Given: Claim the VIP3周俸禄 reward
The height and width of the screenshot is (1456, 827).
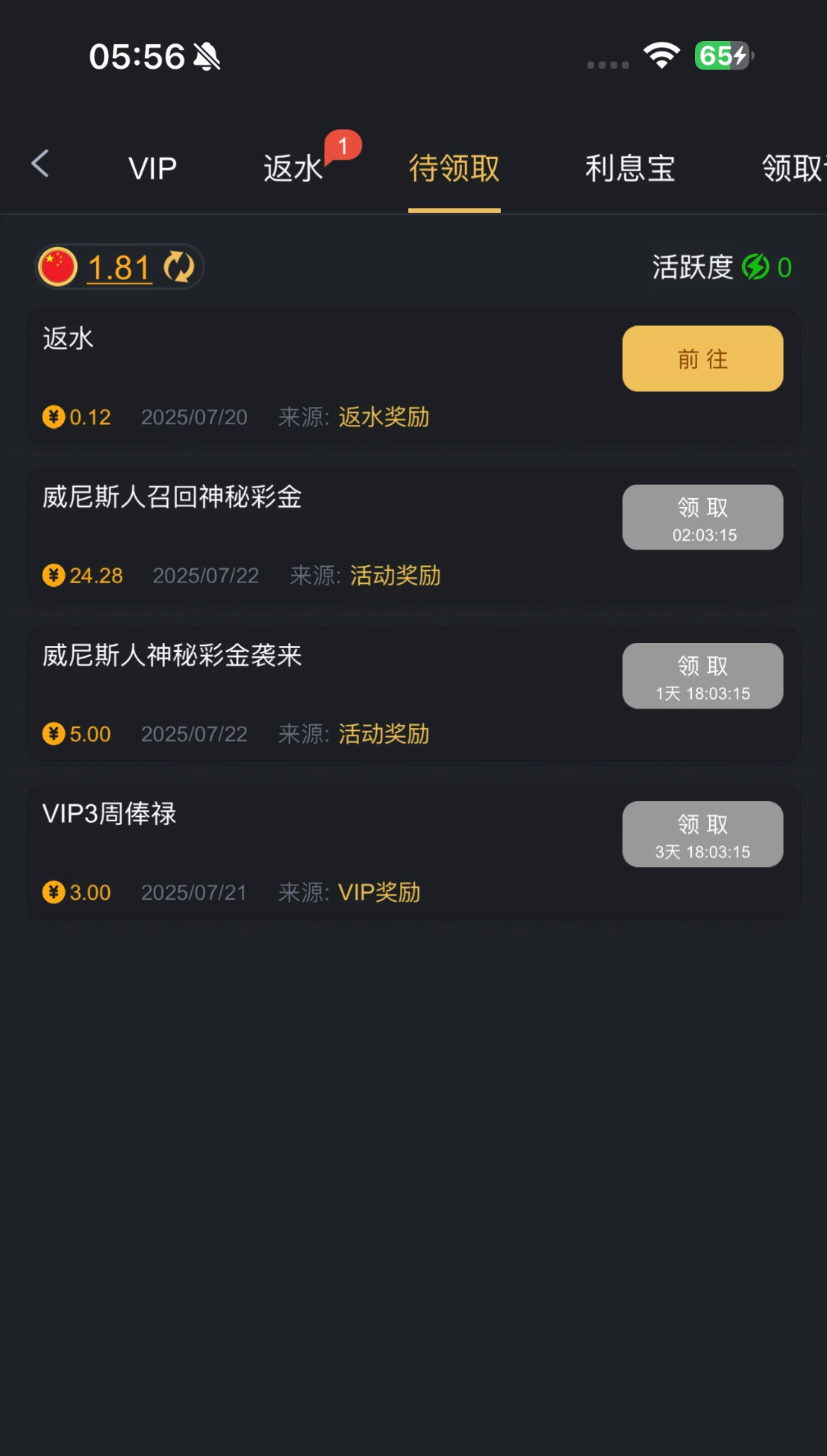Looking at the screenshot, I should tap(702, 834).
